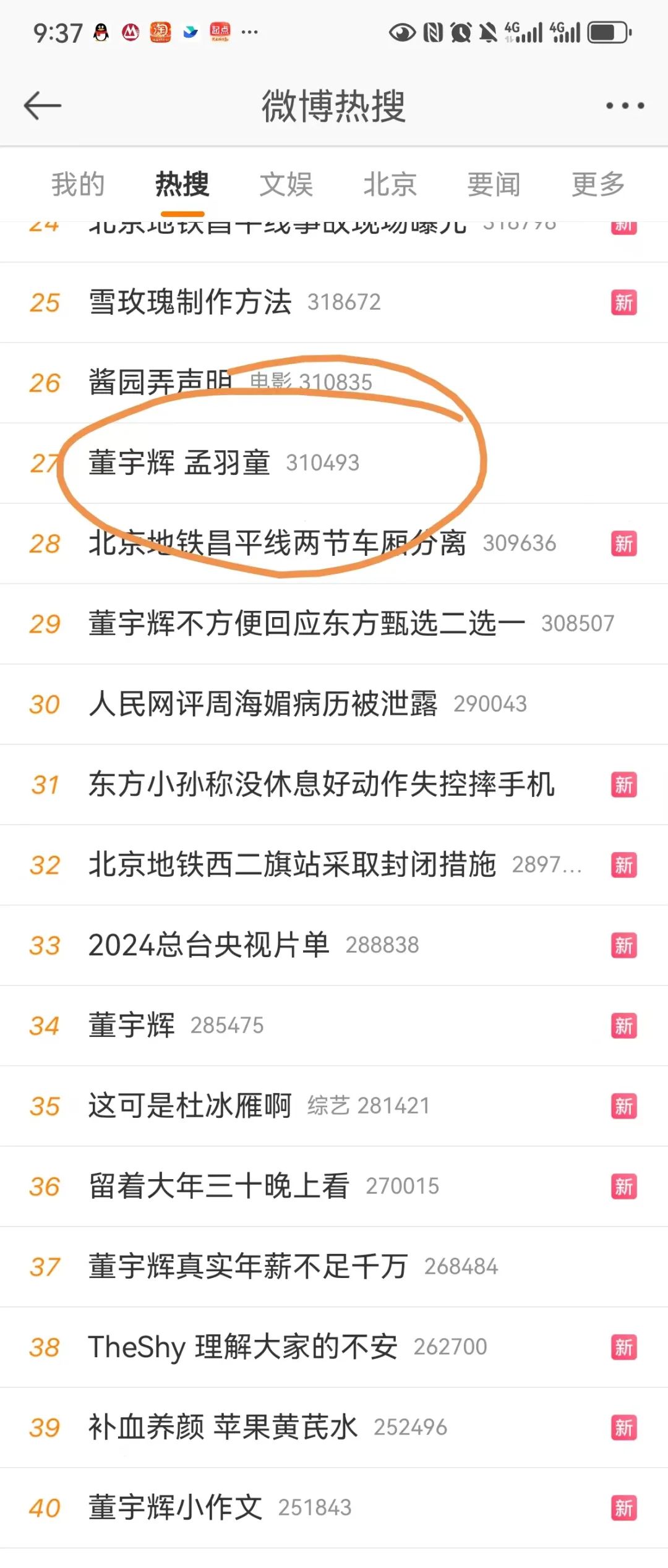
Task: Go back from Weibo hot search
Action: pyautogui.click(x=42, y=106)
